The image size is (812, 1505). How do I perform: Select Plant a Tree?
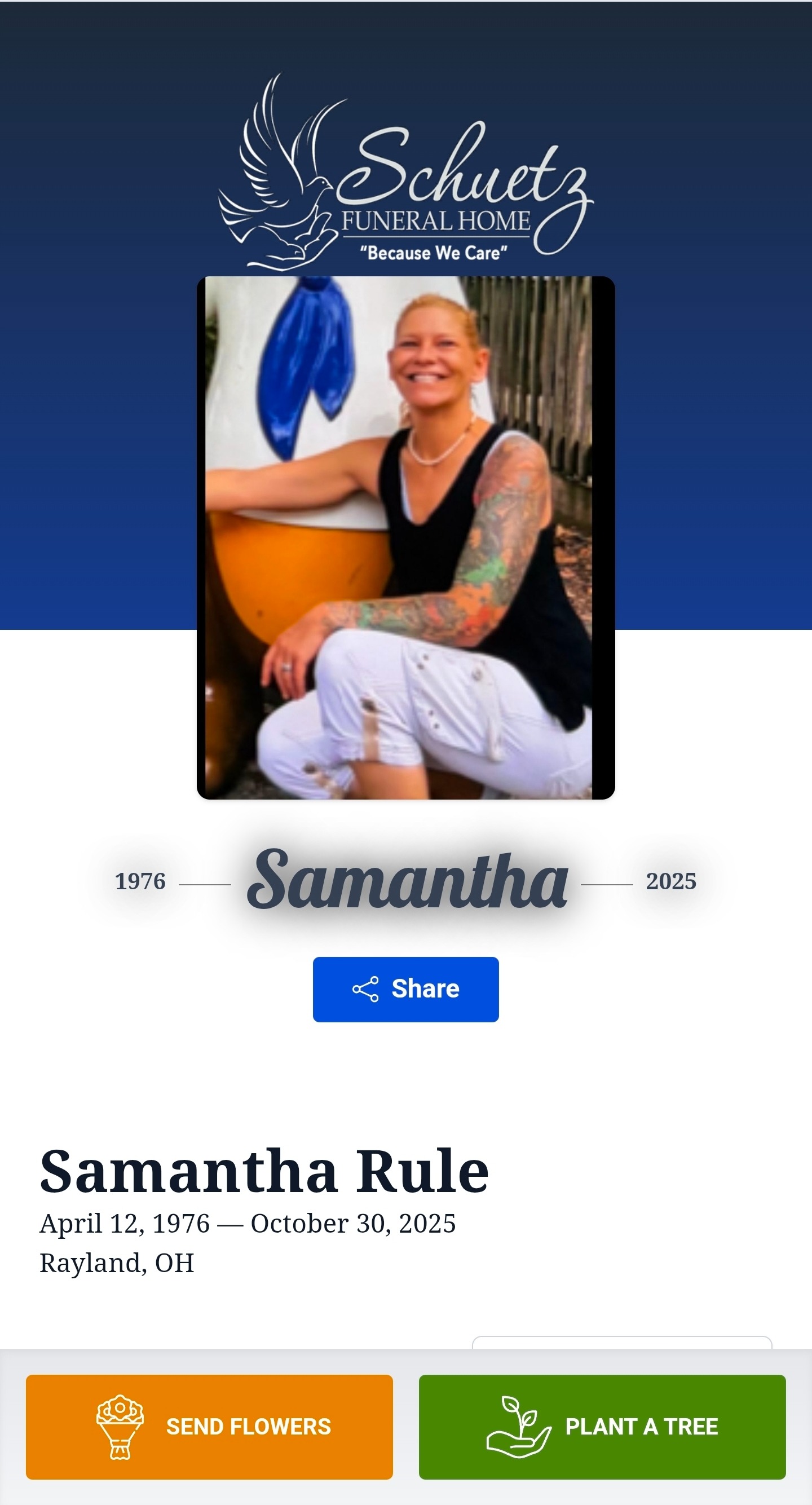[x=602, y=1427]
